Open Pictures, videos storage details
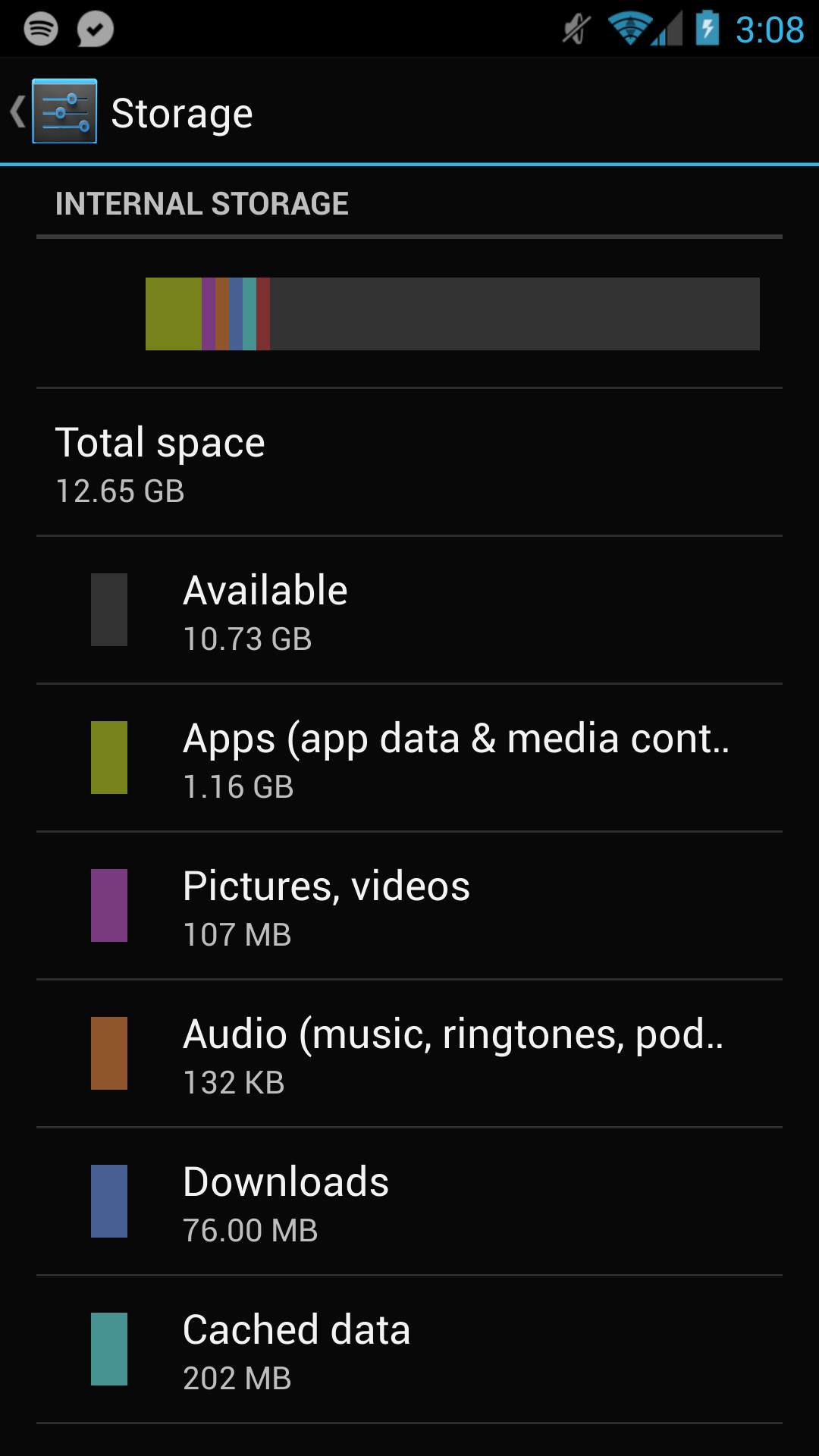Viewport: 819px width, 1456px height. tap(409, 905)
